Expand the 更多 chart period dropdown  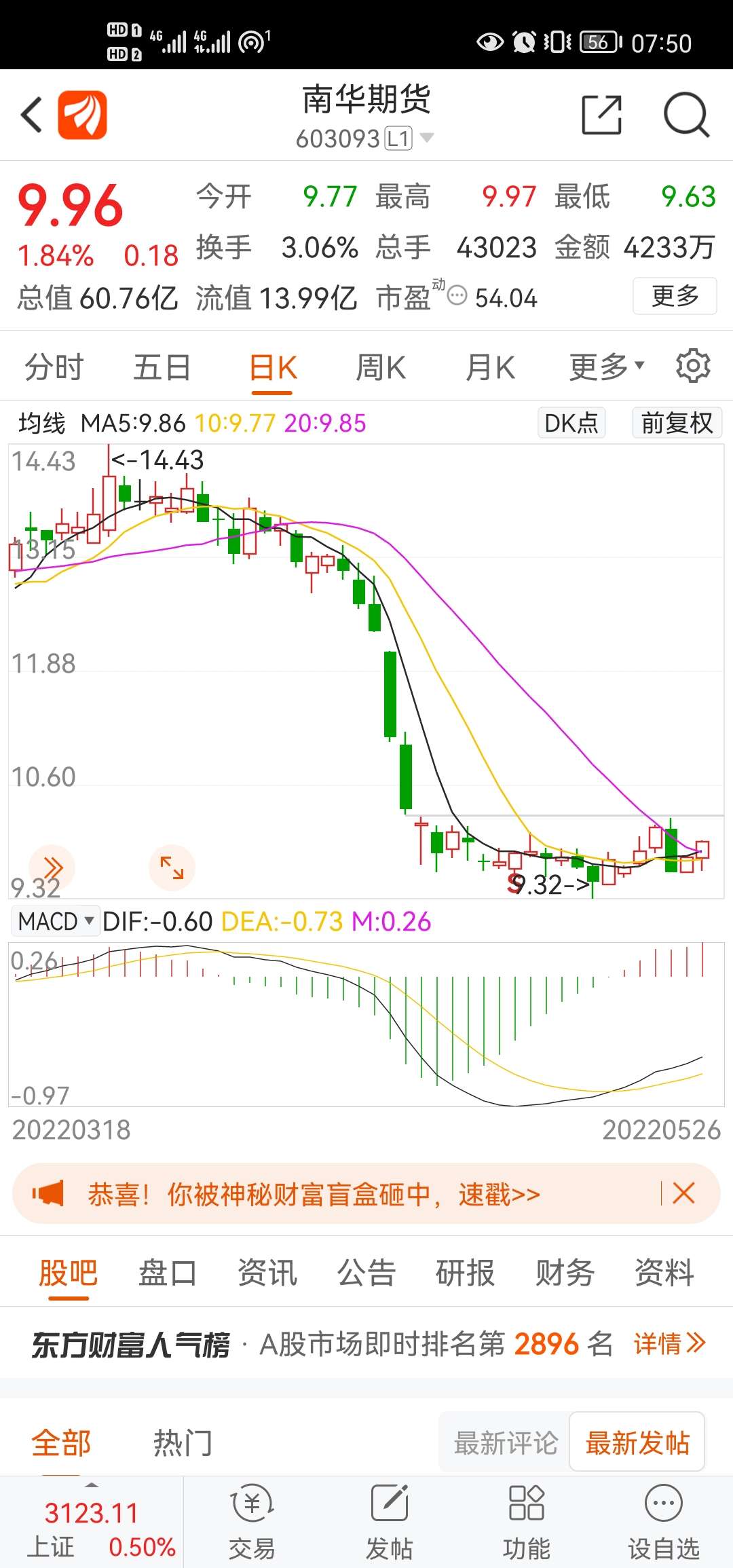point(605,368)
